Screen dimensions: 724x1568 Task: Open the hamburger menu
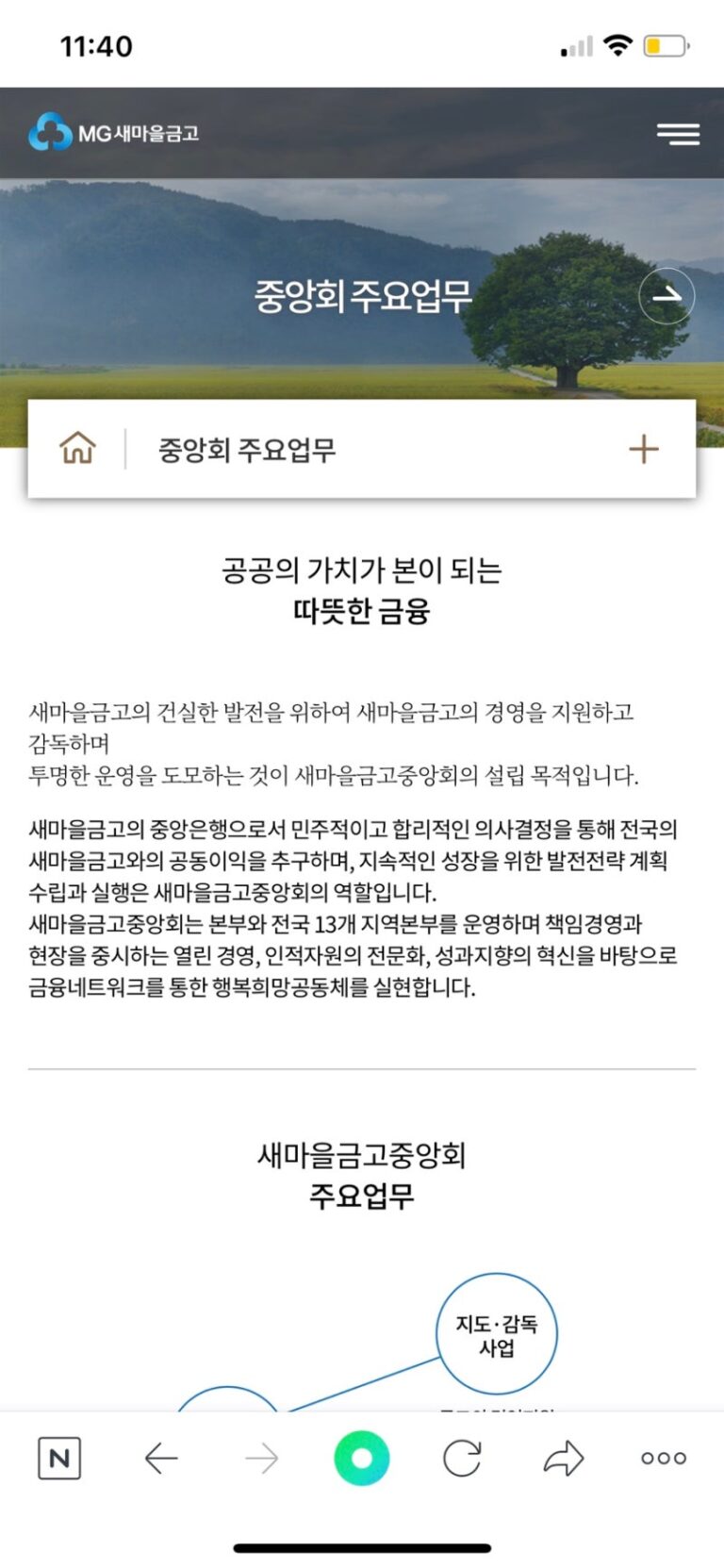click(678, 134)
